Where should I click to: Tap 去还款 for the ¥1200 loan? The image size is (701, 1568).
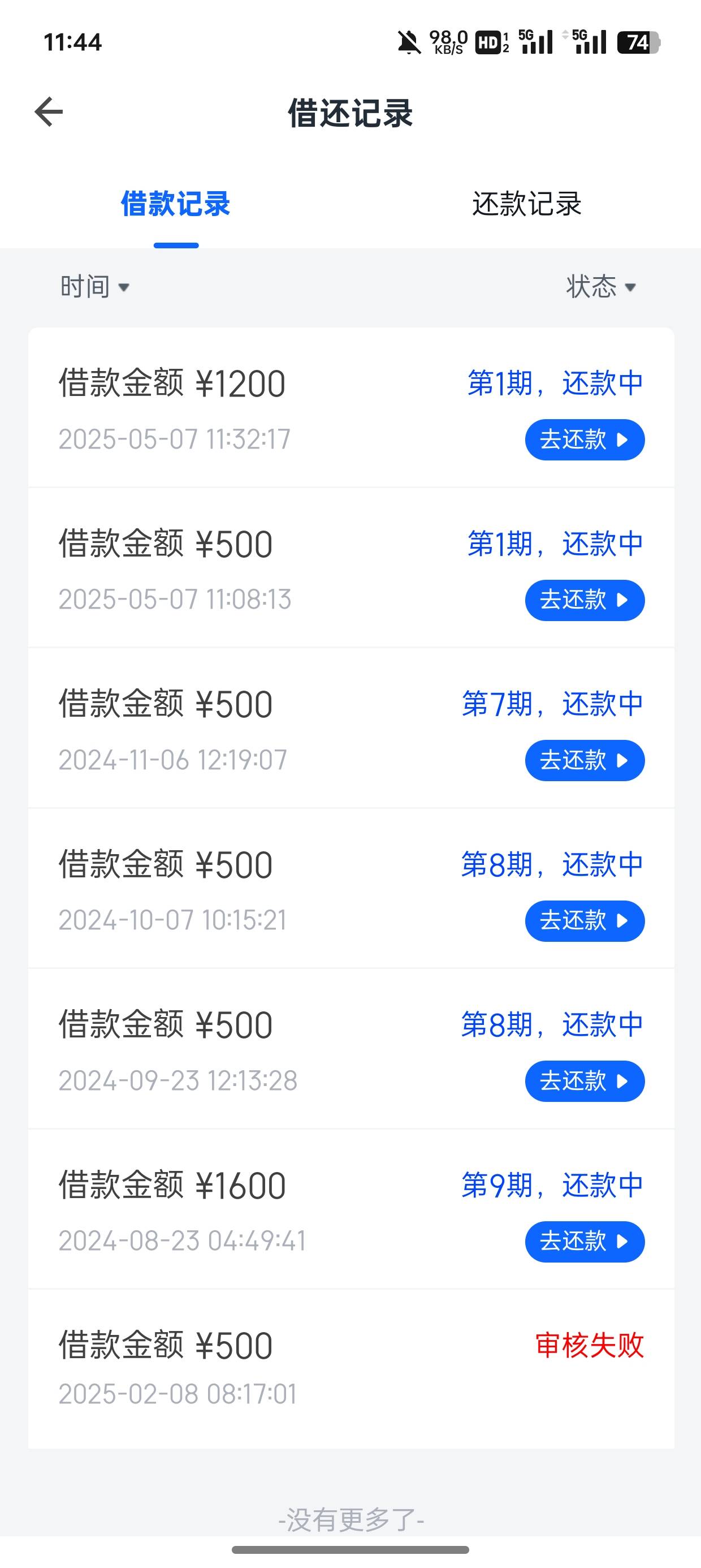click(585, 440)
